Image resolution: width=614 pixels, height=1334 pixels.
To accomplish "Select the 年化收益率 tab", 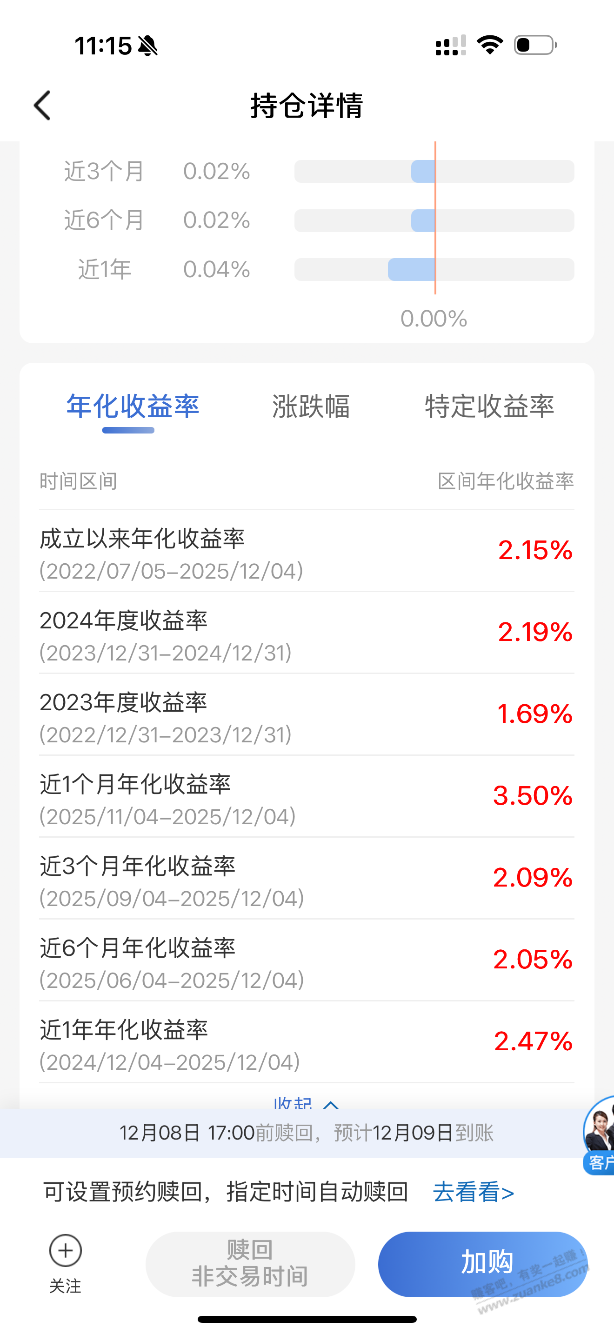I will pos(132,406).
